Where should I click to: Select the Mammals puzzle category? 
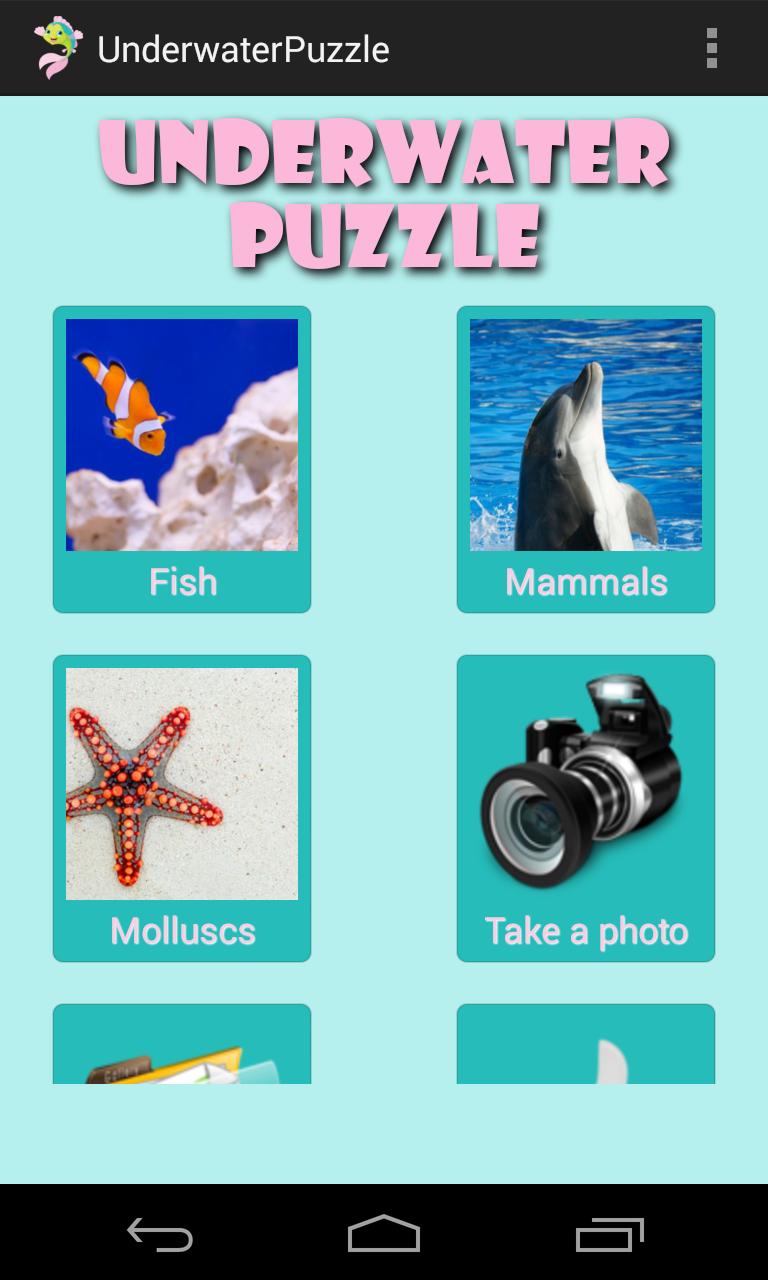coord(586,459)
